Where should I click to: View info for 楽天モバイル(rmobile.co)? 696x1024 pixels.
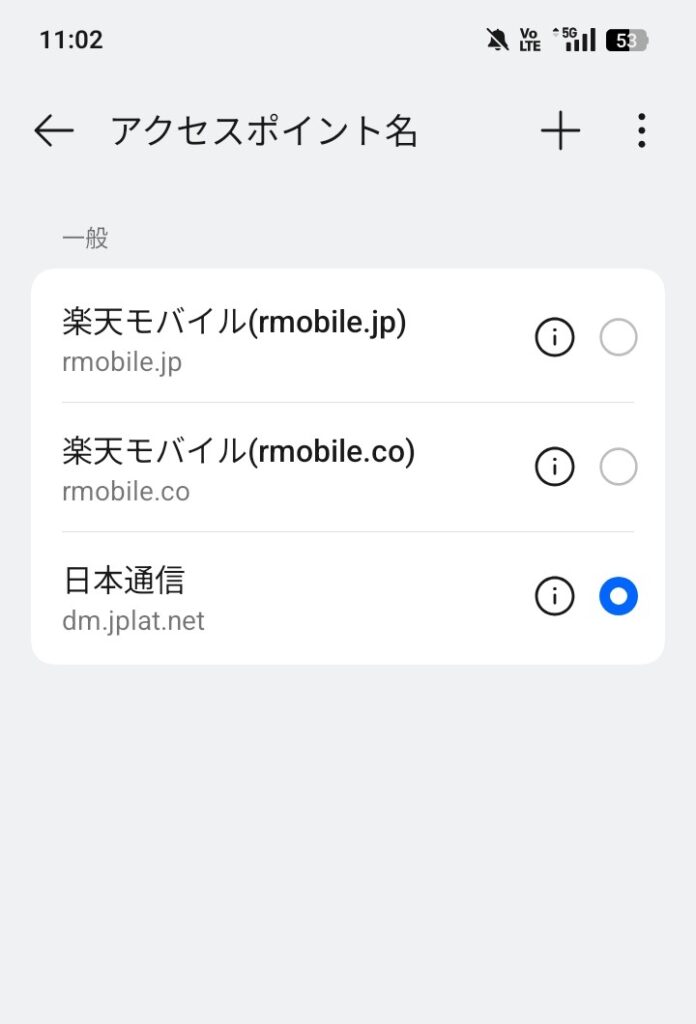[x=555, y=467]
